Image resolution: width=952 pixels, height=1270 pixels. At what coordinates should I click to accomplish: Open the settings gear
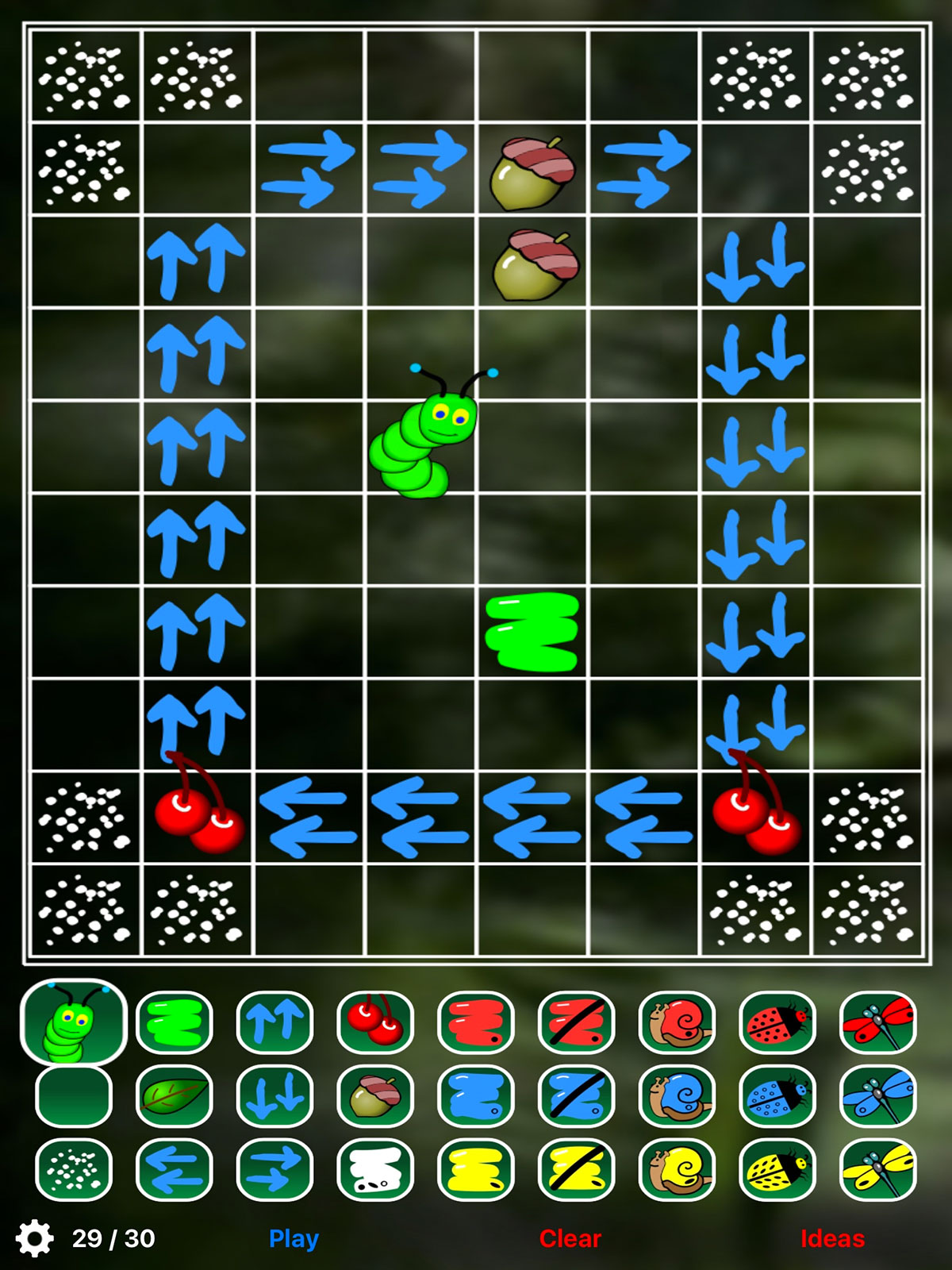pos(35,1238)
